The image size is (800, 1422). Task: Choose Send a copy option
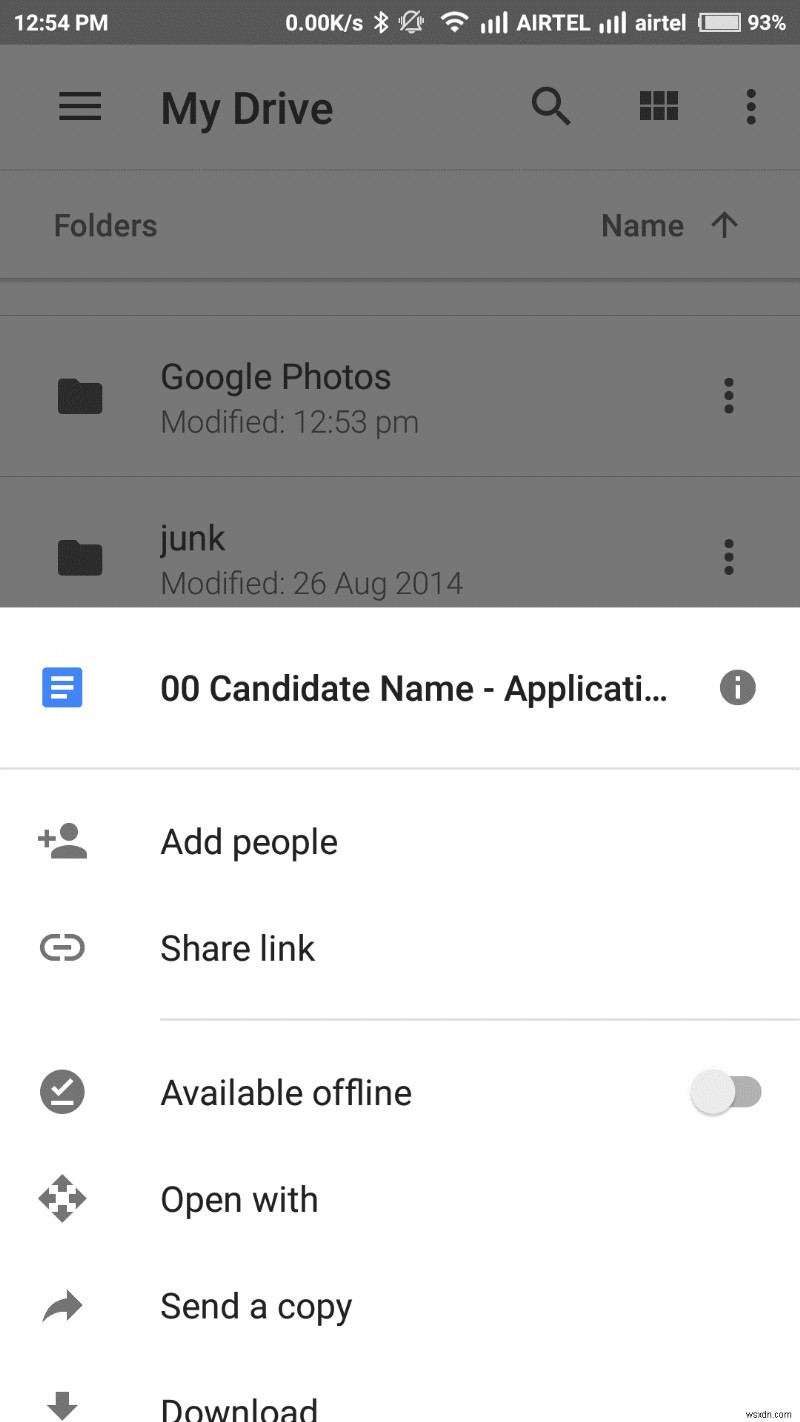click(x=256, y=1306)
